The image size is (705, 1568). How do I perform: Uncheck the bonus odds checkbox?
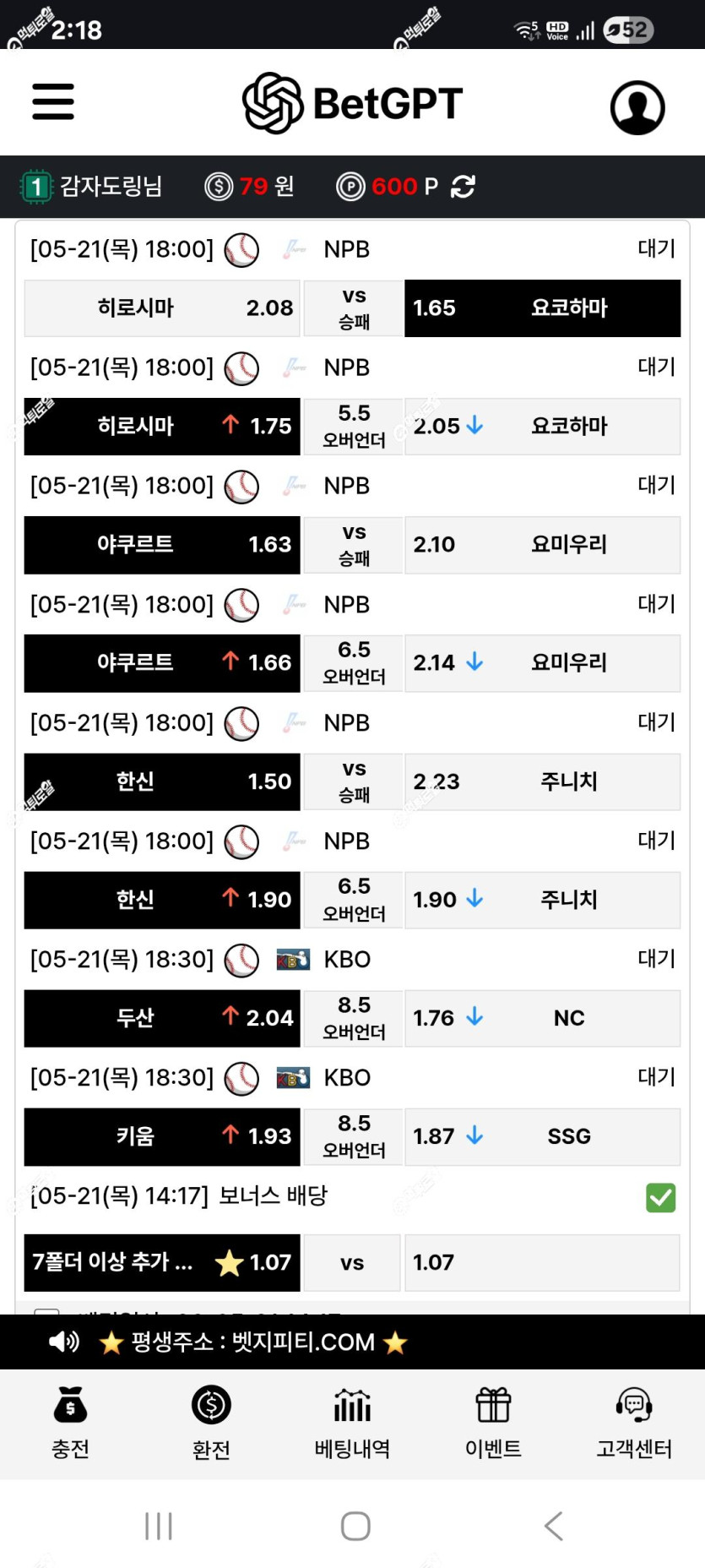point(660,1197)
